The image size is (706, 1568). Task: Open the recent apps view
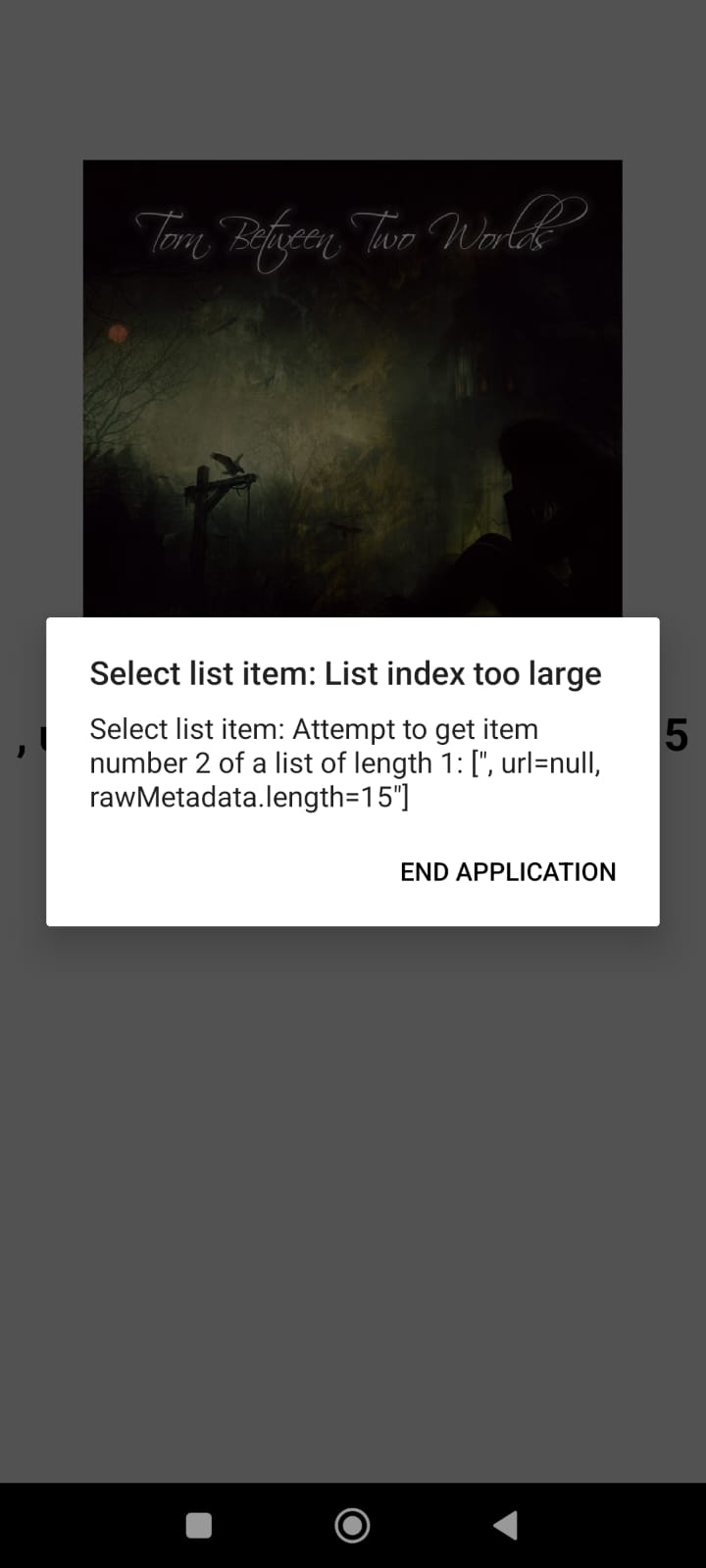tap(199, 1525)
